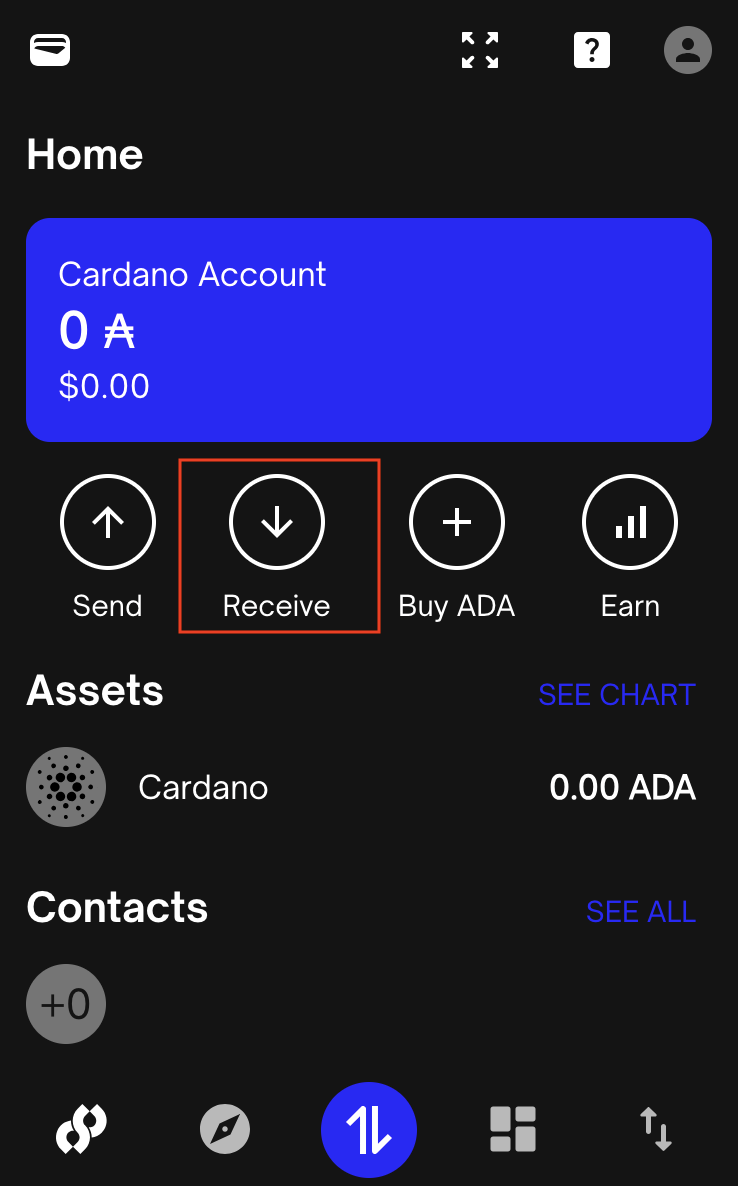Open Buy ADA with the plus icon

(456, 522)
